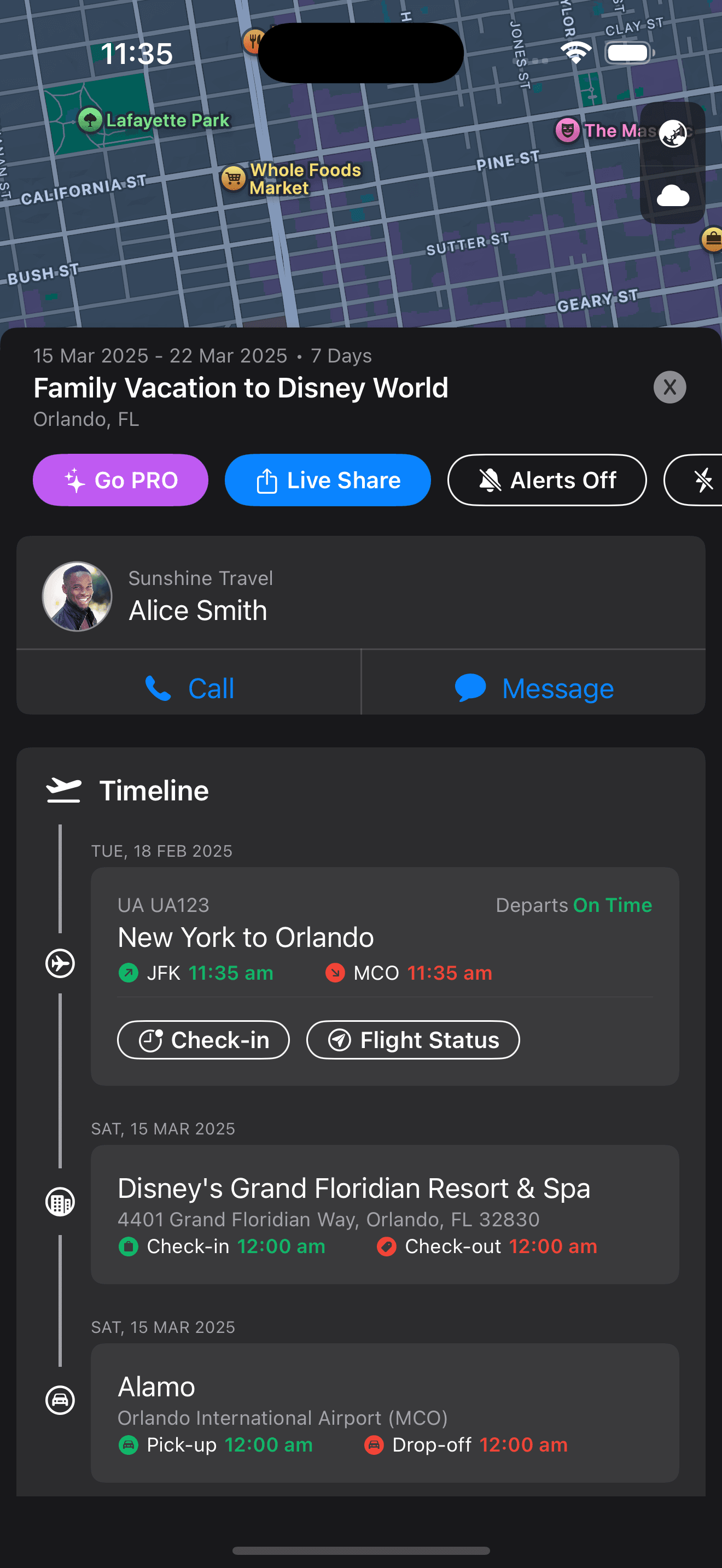Tap the partially visible bolt-off chip
Viewport: 722px width, 1568px height.
(701, 480)
